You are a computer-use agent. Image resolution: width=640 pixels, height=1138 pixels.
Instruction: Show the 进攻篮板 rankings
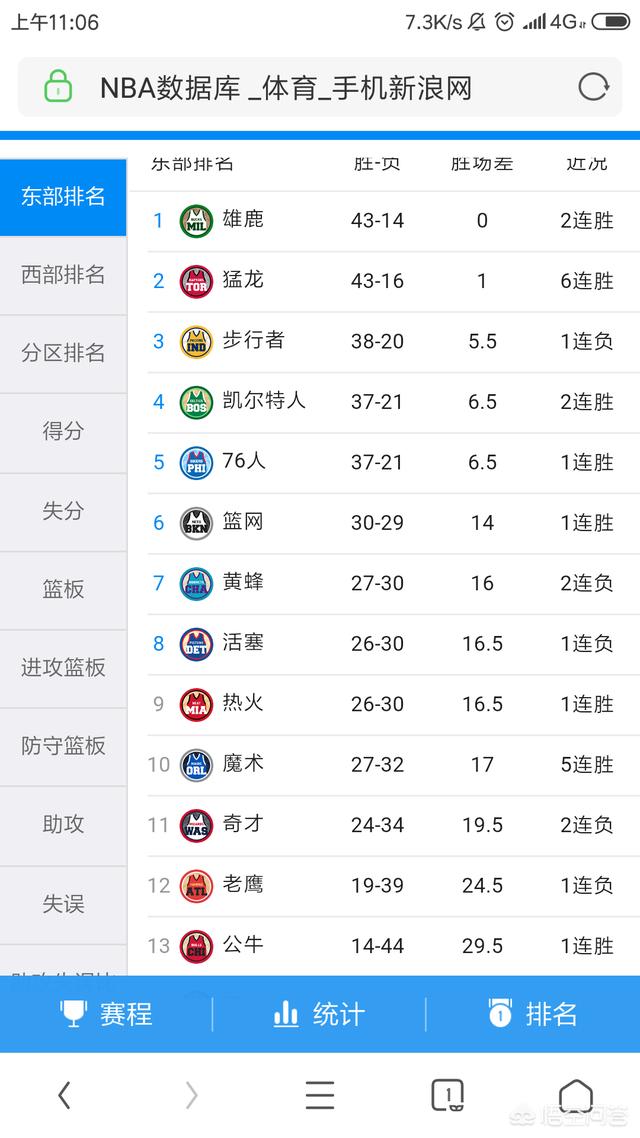[x=63, y=668]
